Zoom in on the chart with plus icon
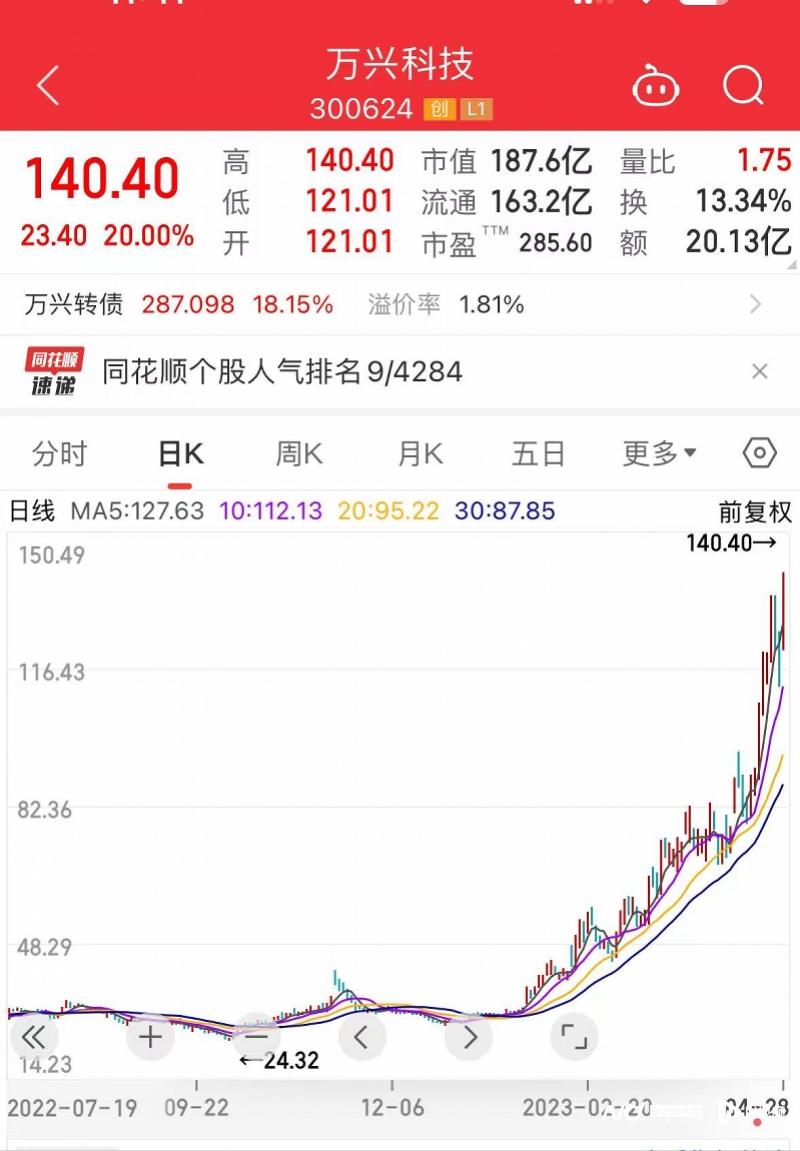 tap(149, 1037)
